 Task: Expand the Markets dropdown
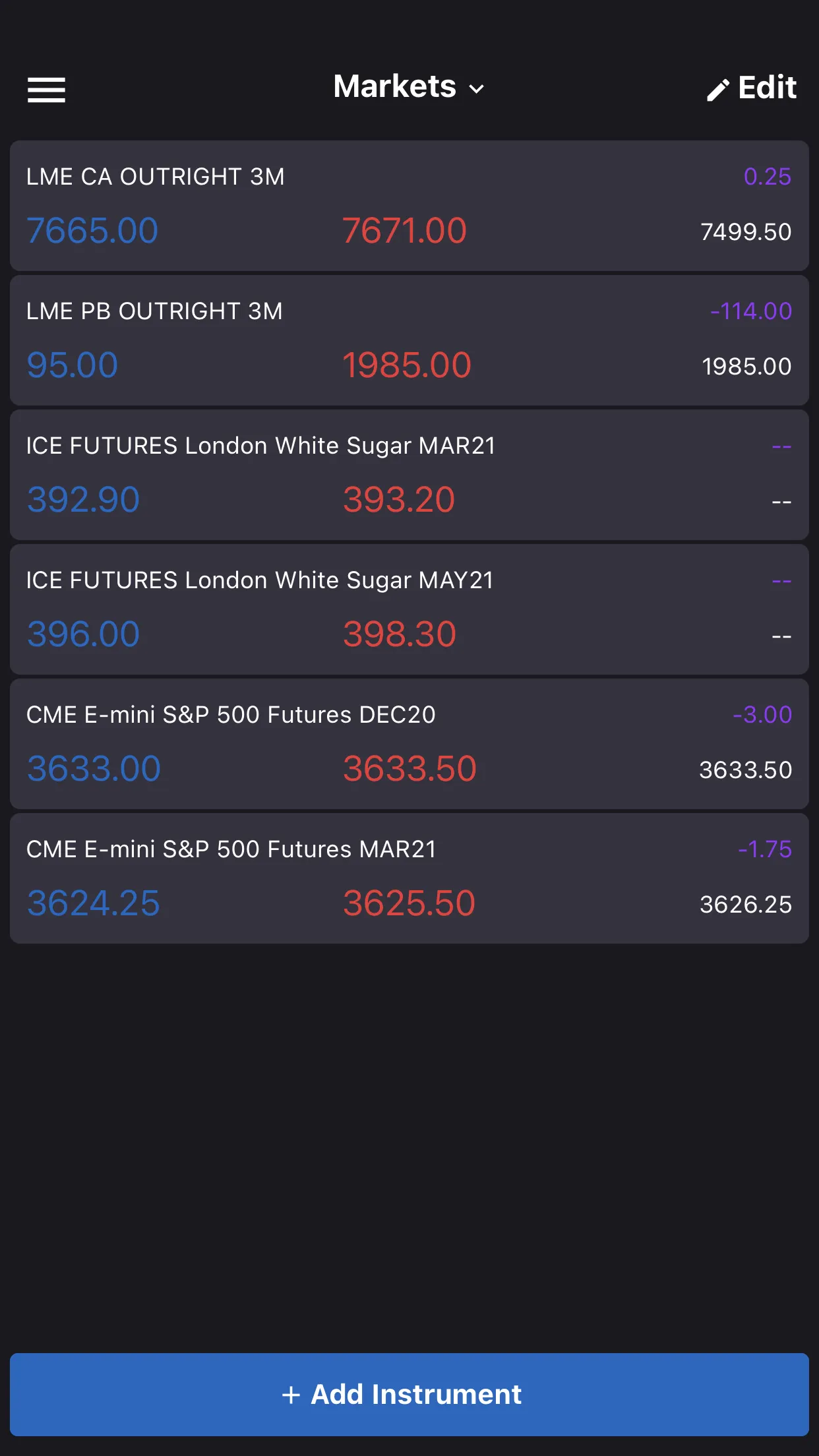[409, 87]
